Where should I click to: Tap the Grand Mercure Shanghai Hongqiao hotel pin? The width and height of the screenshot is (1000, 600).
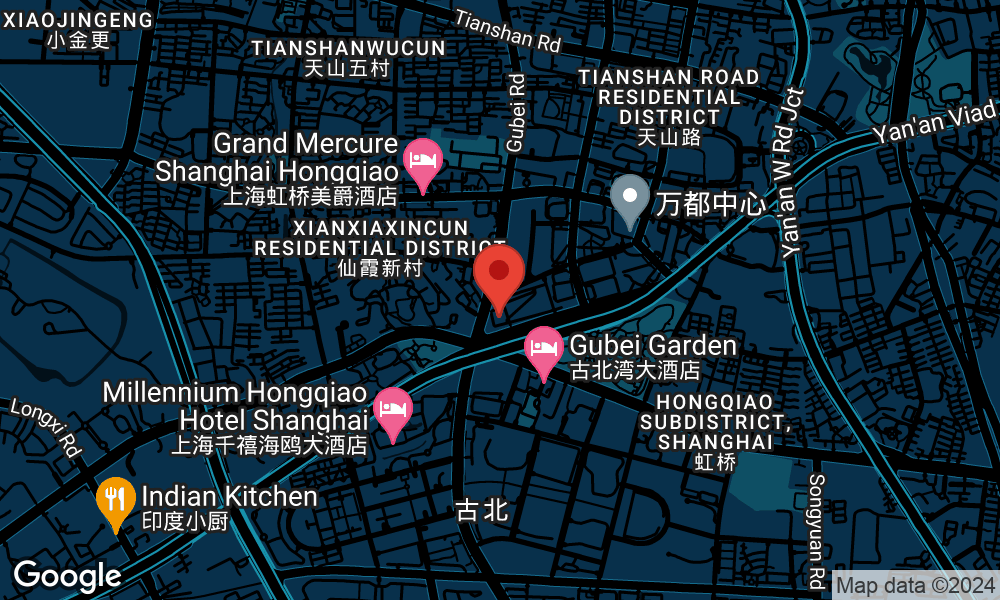click(422, 162)
